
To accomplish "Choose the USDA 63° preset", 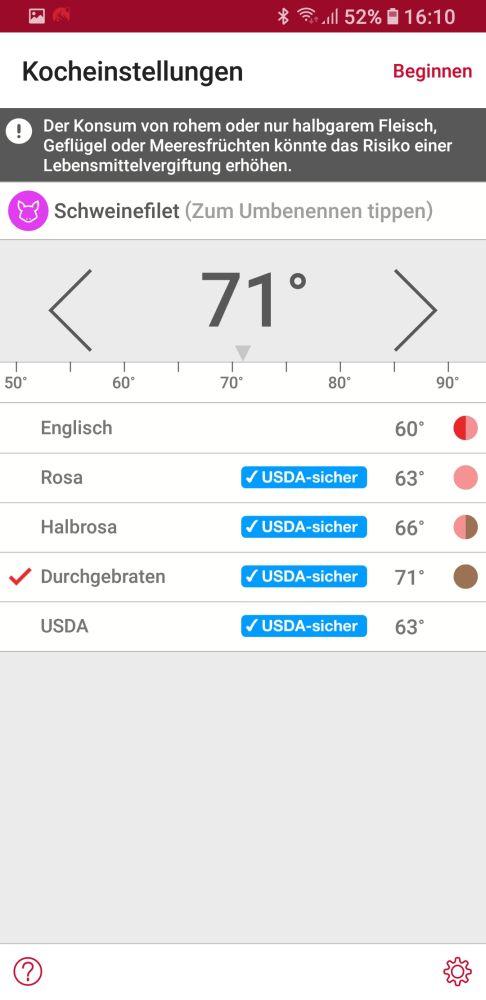I will (x=243, y=626).
